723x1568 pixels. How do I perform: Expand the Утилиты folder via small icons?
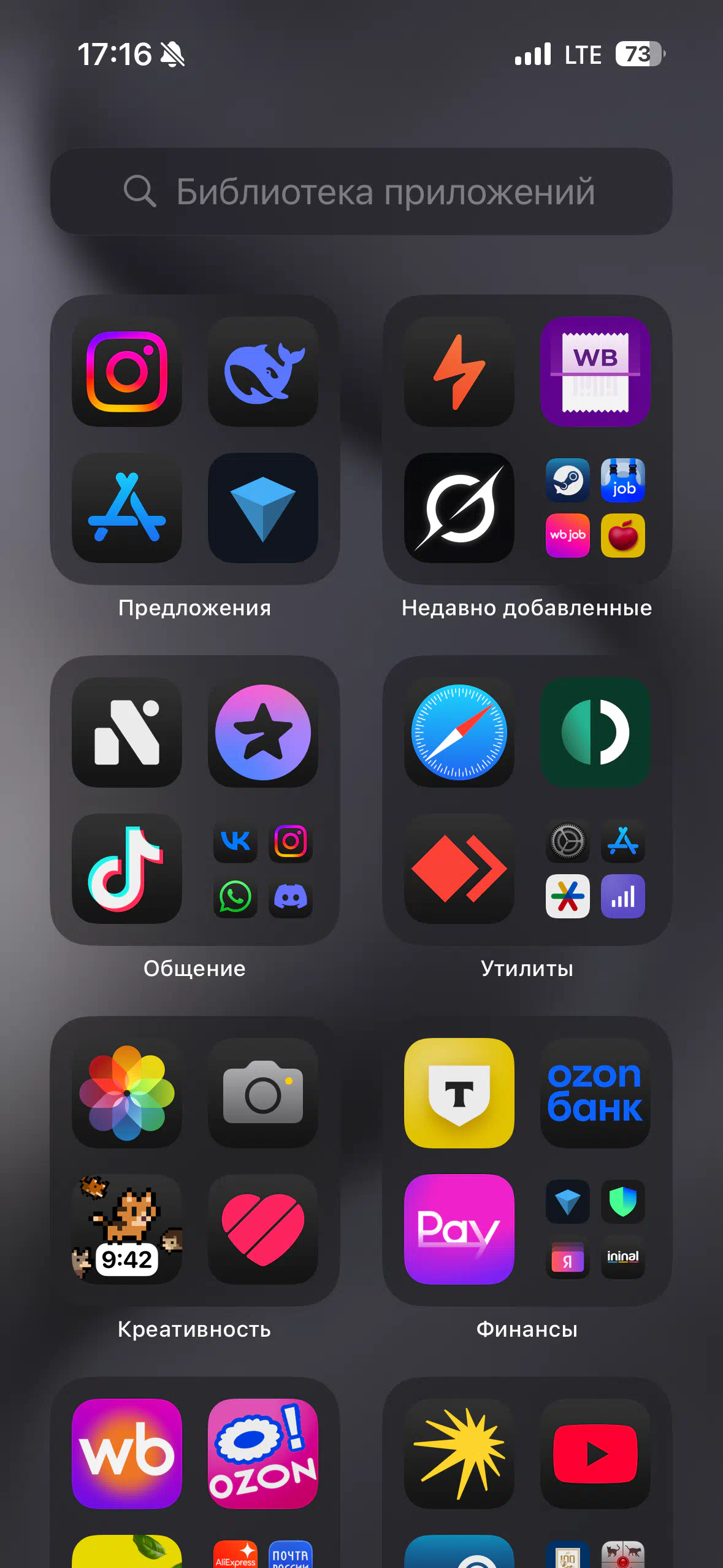pos(595,869)
